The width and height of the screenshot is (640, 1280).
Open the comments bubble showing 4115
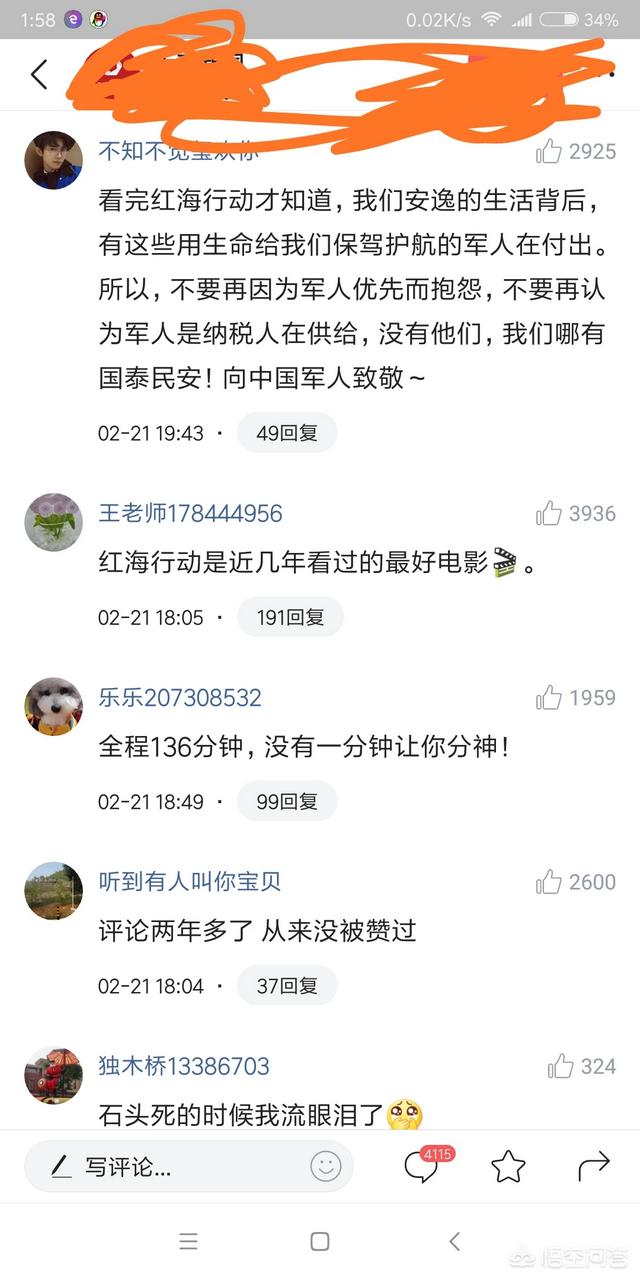[x=421, y=1166]
